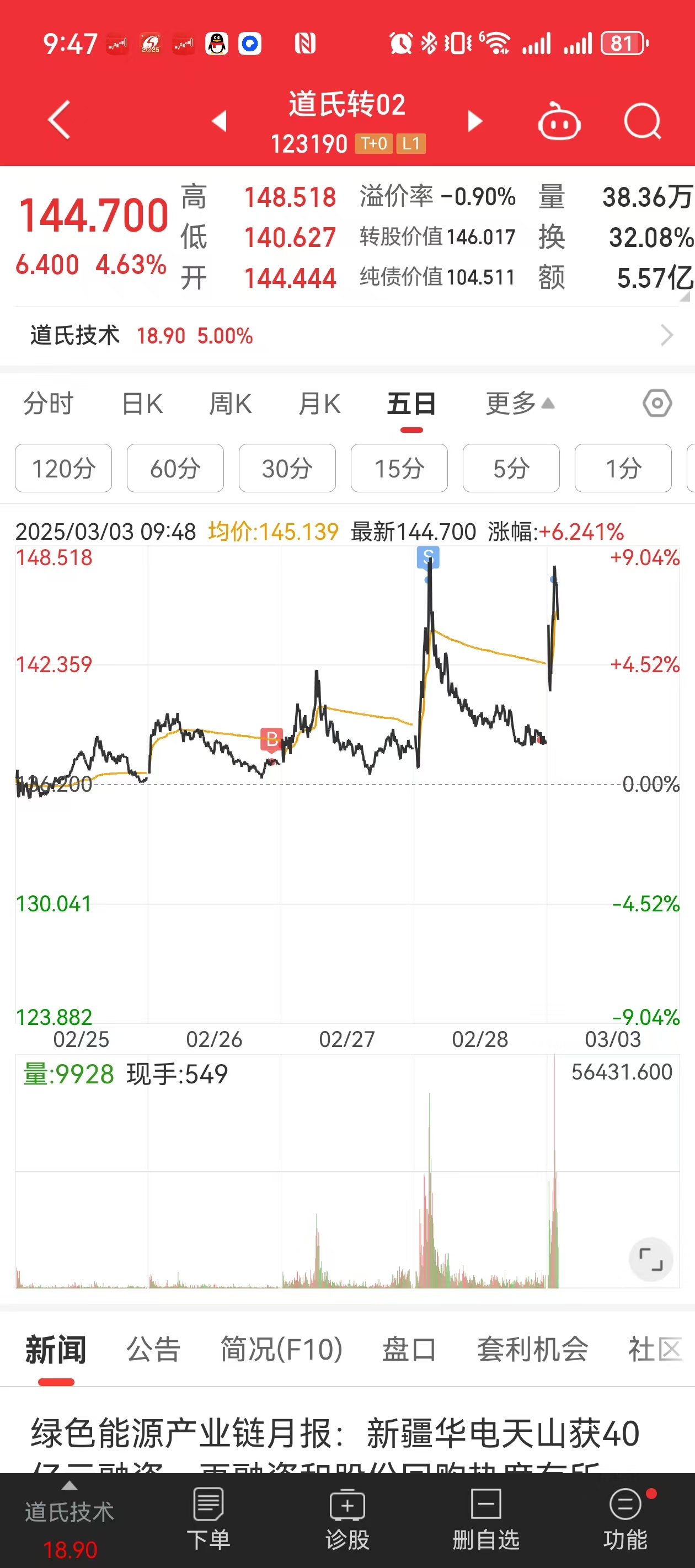This screenshot has width=695, height=1568.
Task: Open chart settings hexagon icon
Action: (x=657, y=404)
